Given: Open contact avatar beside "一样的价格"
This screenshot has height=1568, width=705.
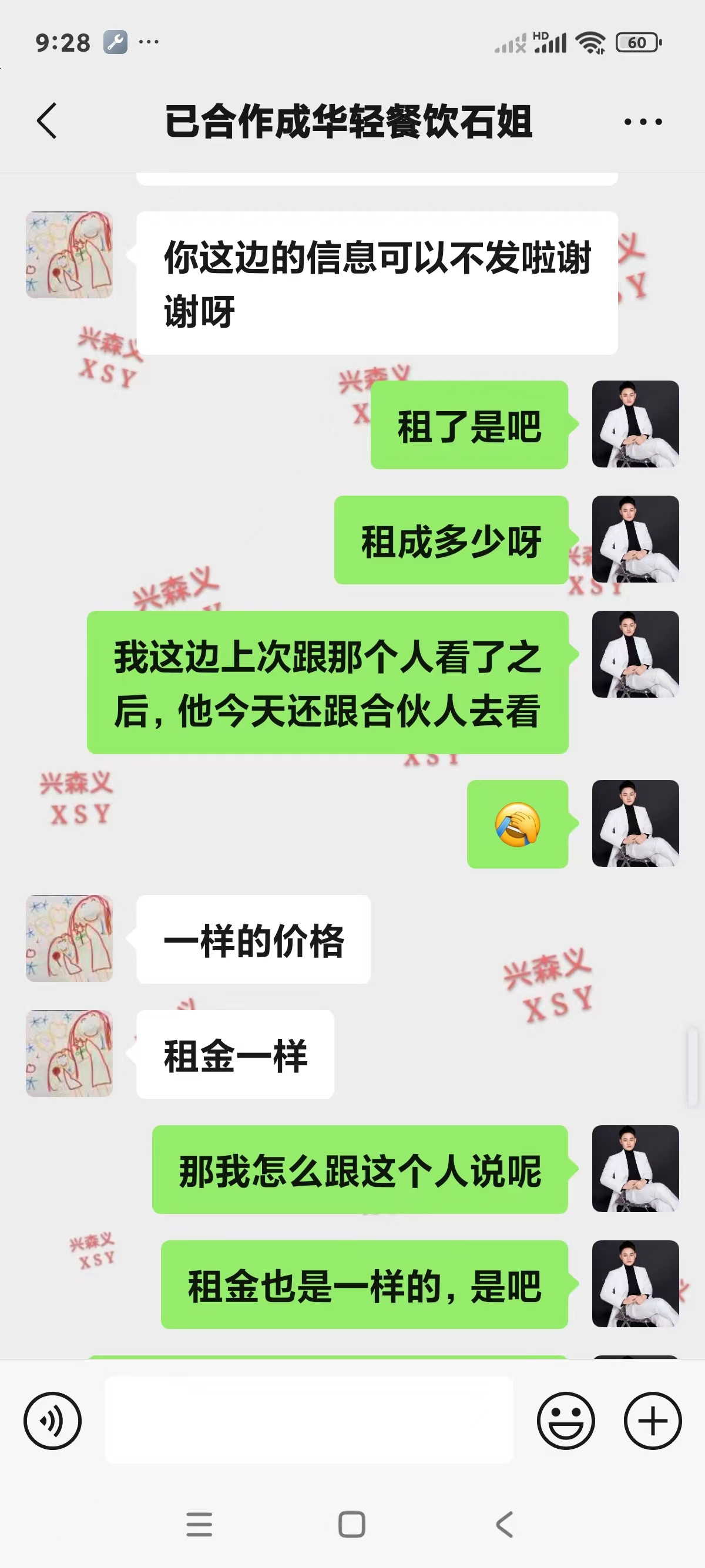Looking at the screenshot, I should (x=69, y=938).
